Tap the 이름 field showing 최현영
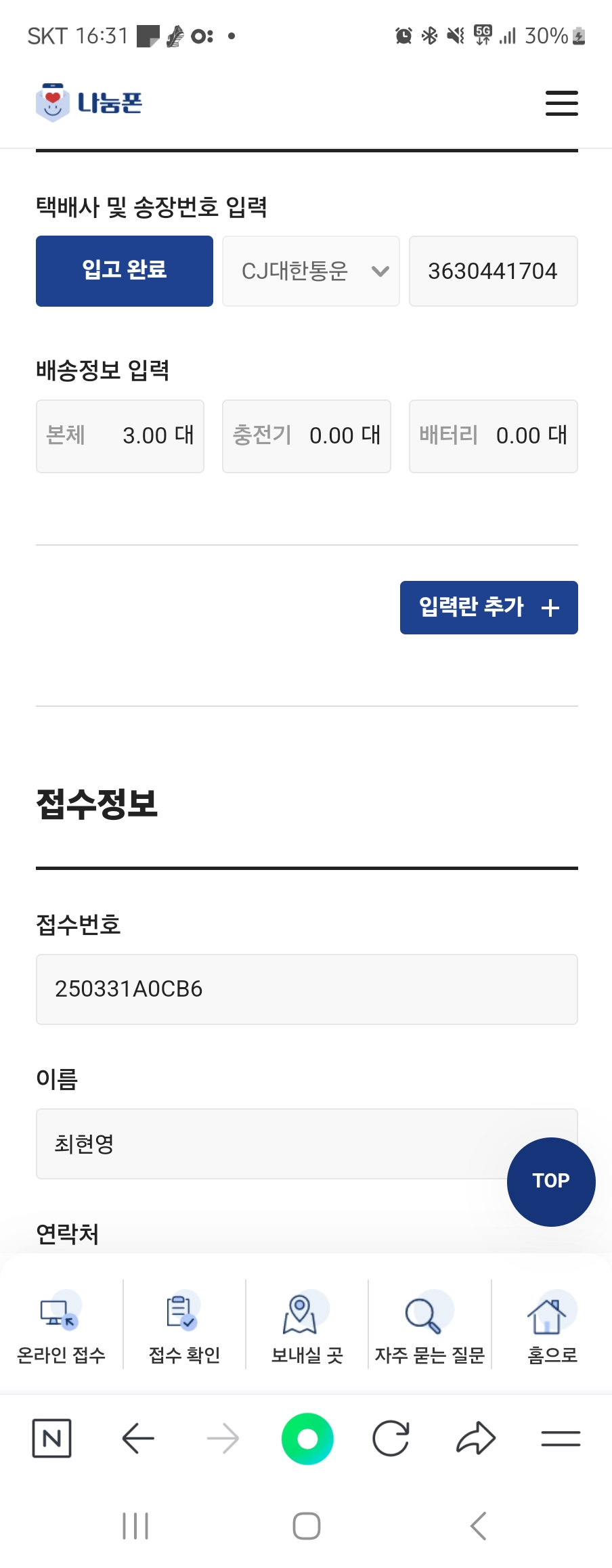Screen dimensions: 612x1568 [271, 1144]
